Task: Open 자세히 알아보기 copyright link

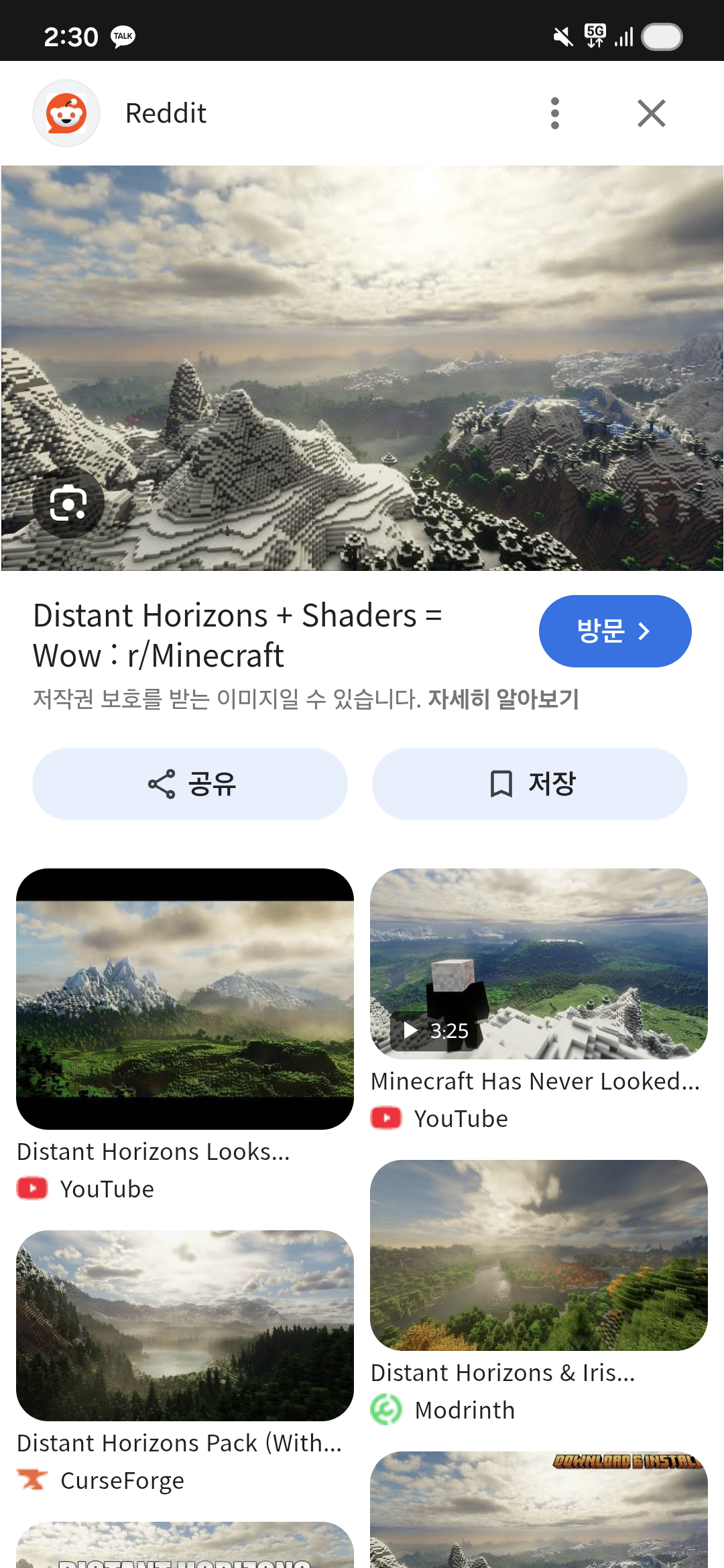Action: 503,699
